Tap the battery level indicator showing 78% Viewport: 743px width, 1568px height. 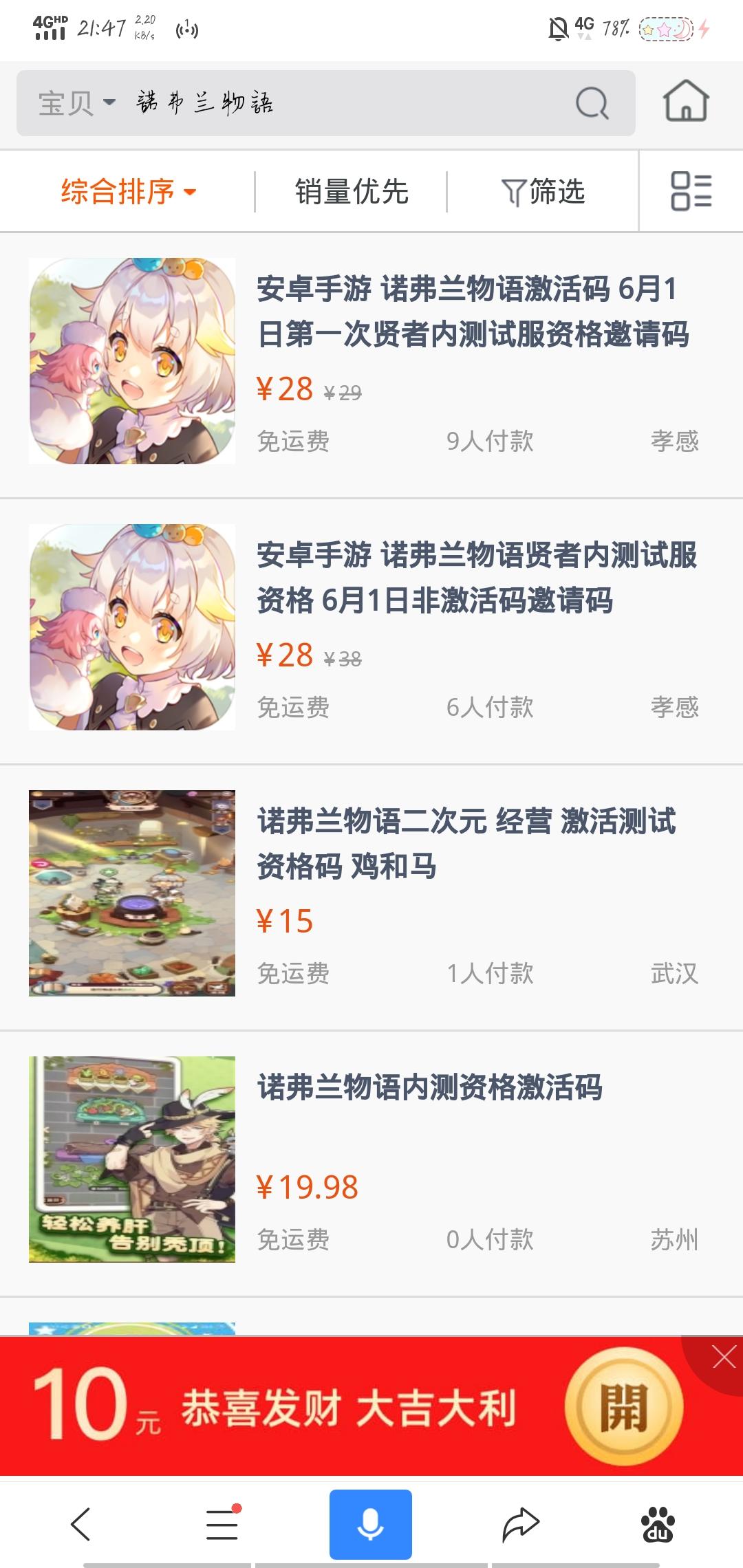click(x=614, y=28)
